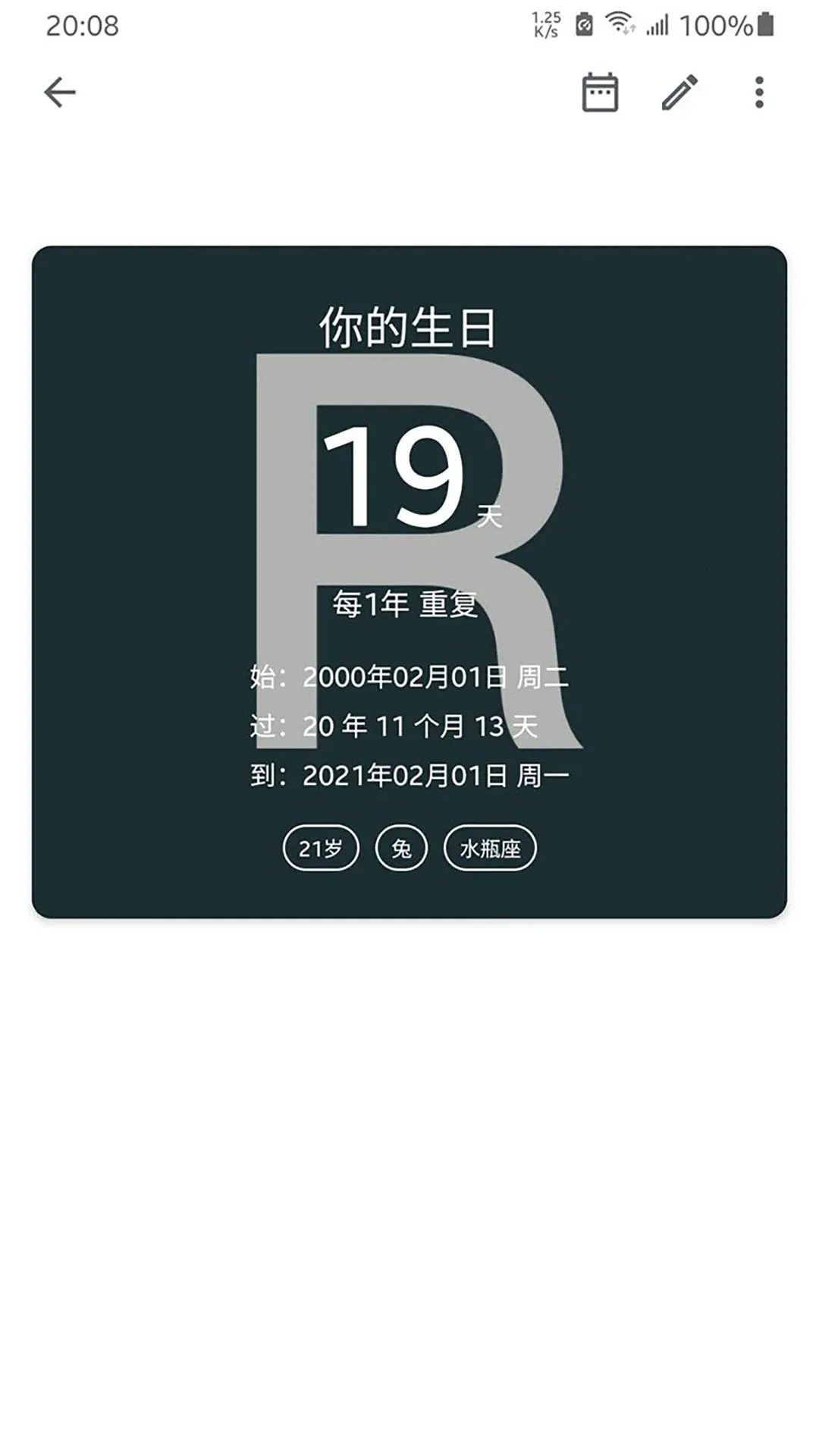819x1456 pixels.
Task: Tap the back arrow to return
Action: pos(60,92)
